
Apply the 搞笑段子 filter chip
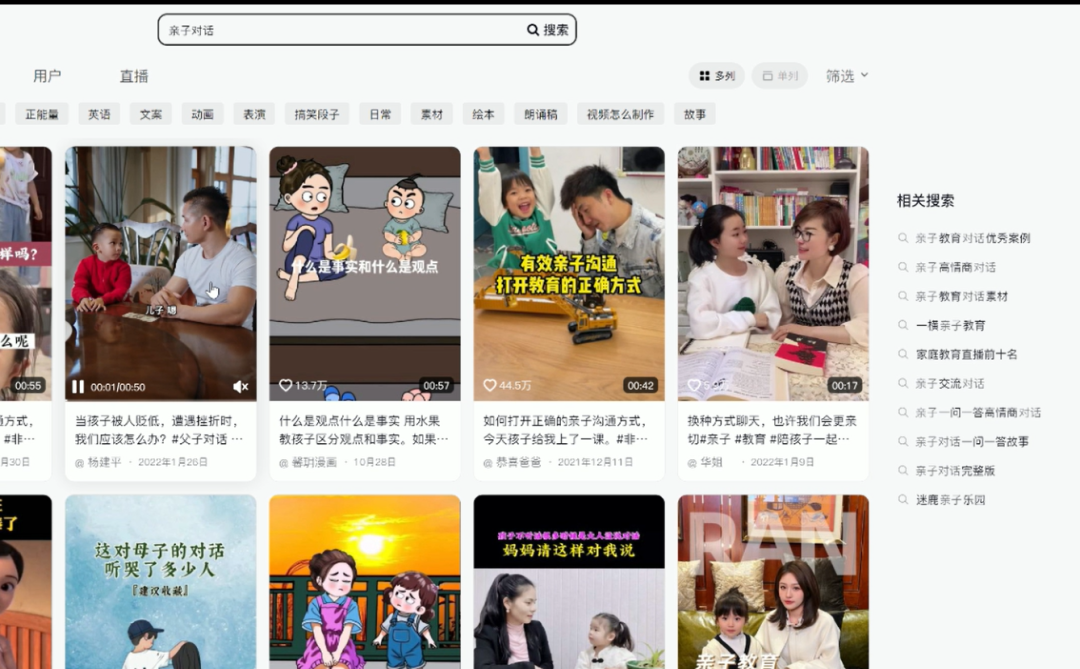point(317,114)
